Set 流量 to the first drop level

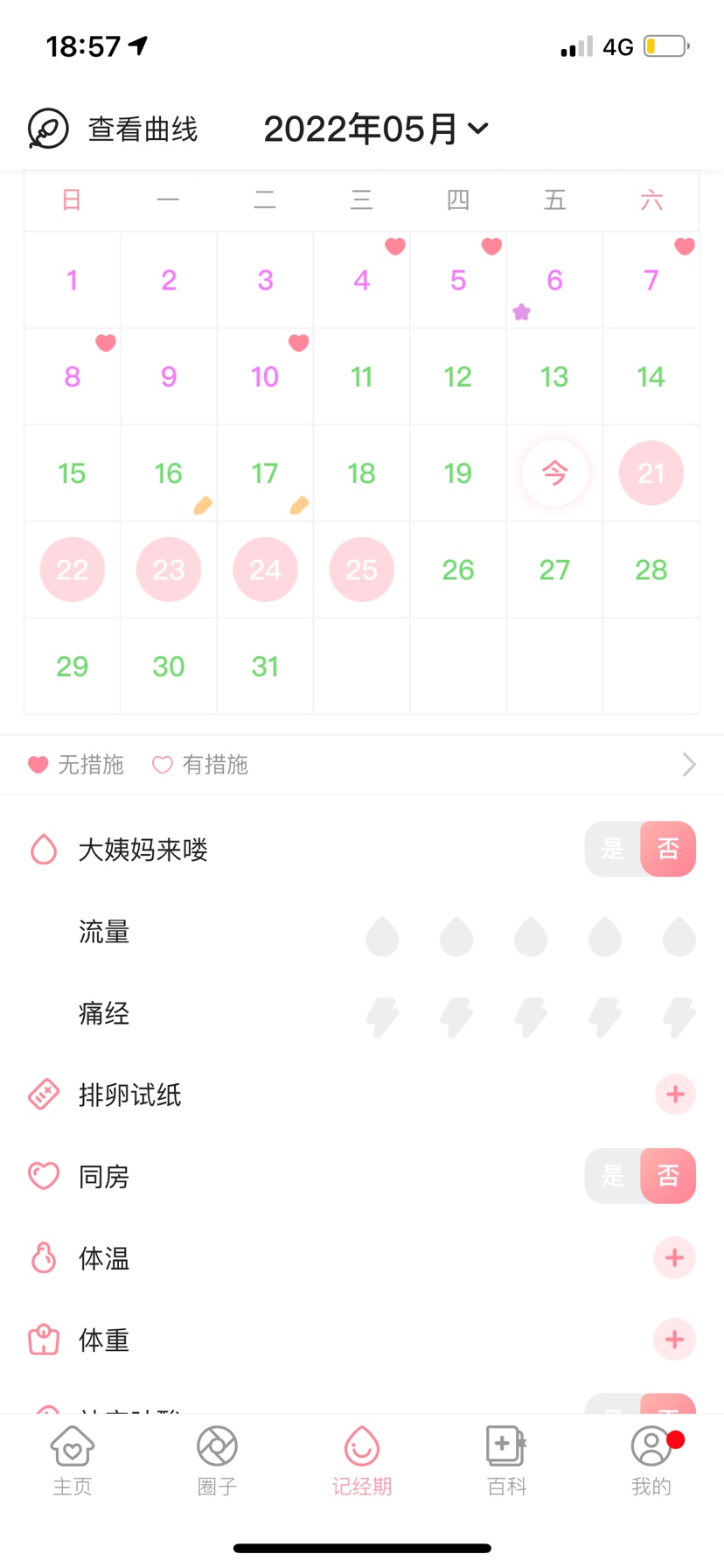(382, 936)
